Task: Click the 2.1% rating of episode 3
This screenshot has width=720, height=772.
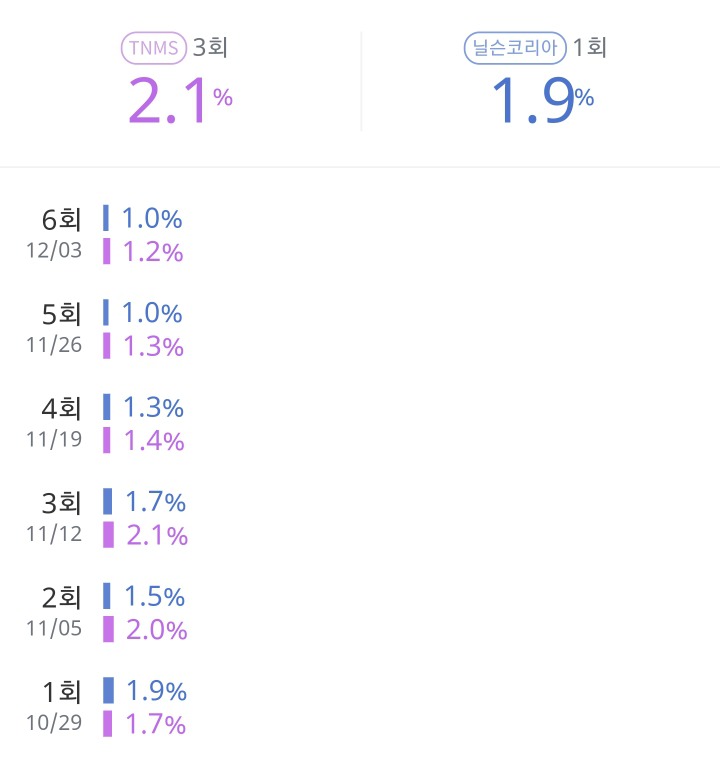Action: tap(156, 536)
